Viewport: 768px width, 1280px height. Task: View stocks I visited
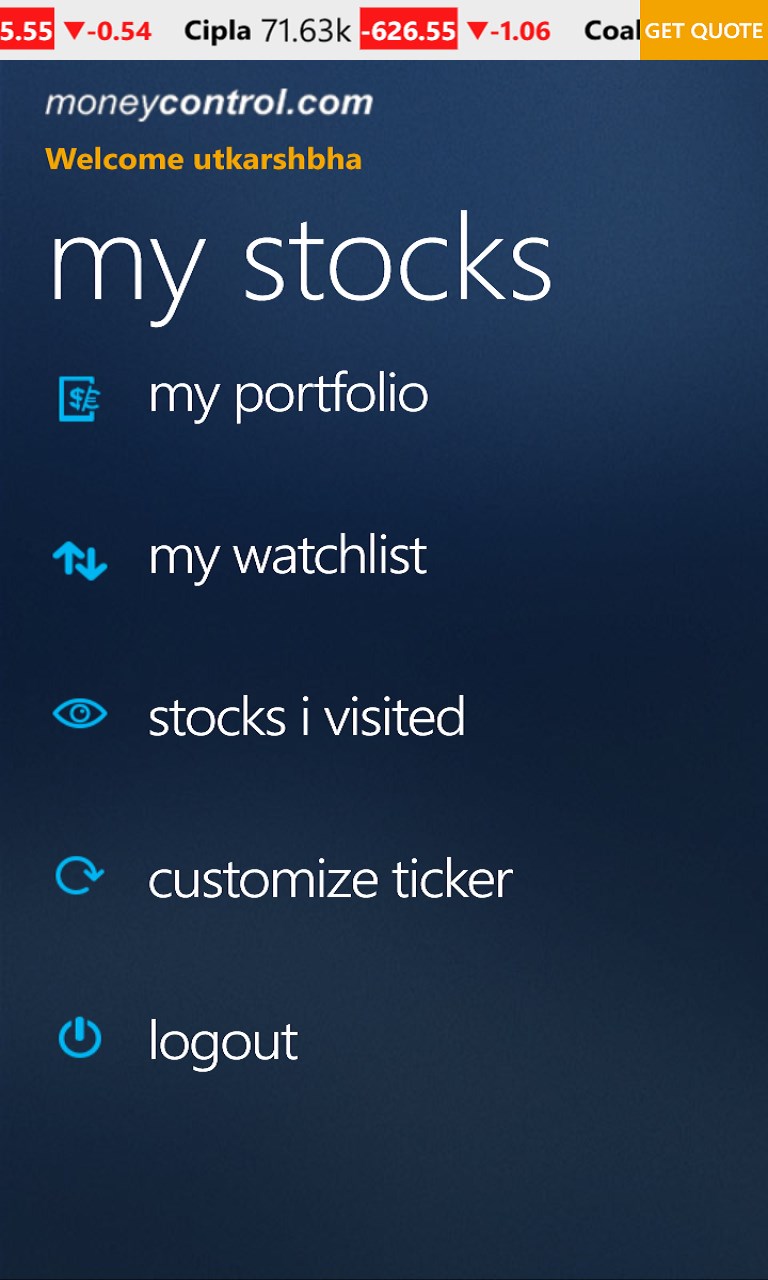(x=306, y=718)
